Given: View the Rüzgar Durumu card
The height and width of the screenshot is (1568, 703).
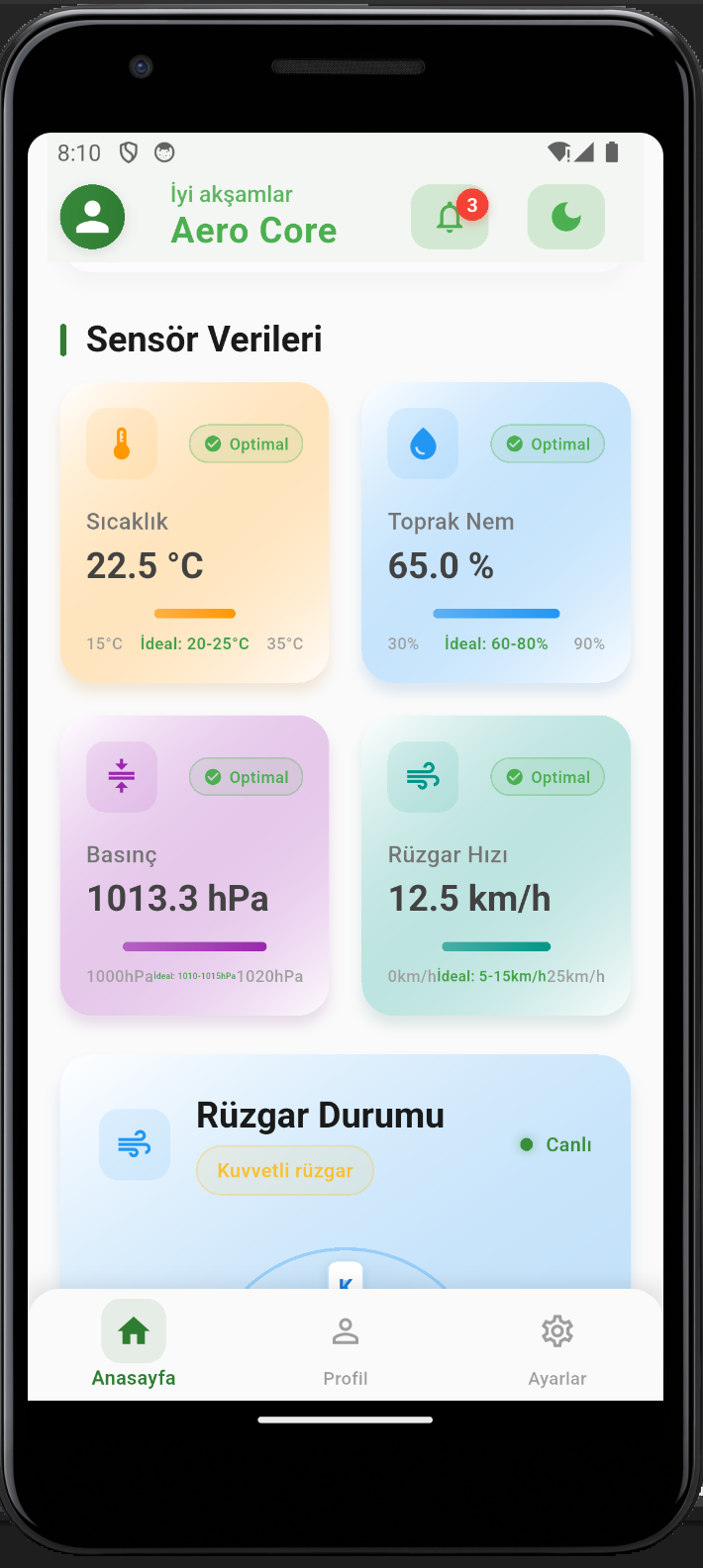Looking at the screenshot, I should coord(346,1168).
